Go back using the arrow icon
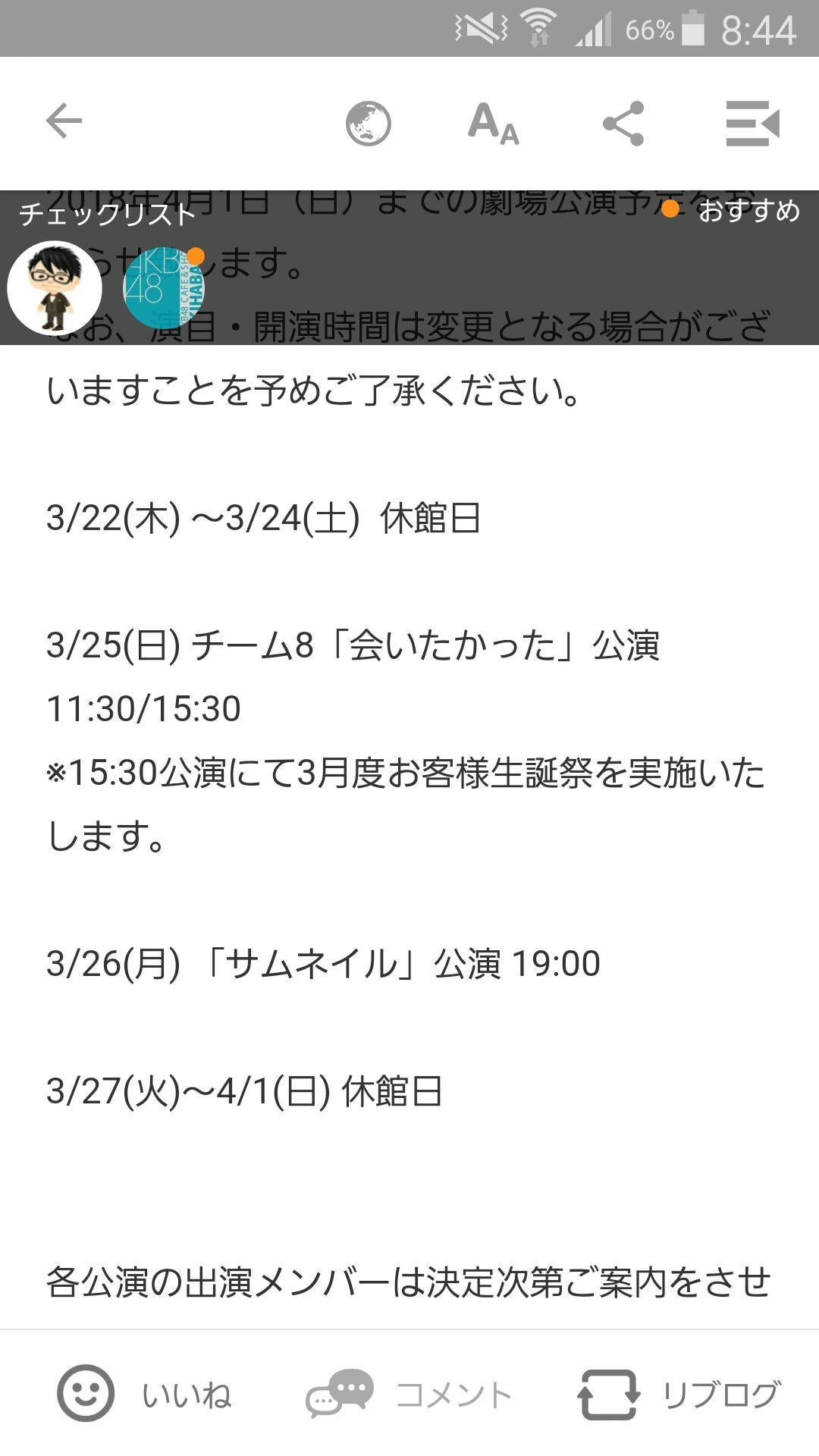819x1456 pixels. point(64,121)
